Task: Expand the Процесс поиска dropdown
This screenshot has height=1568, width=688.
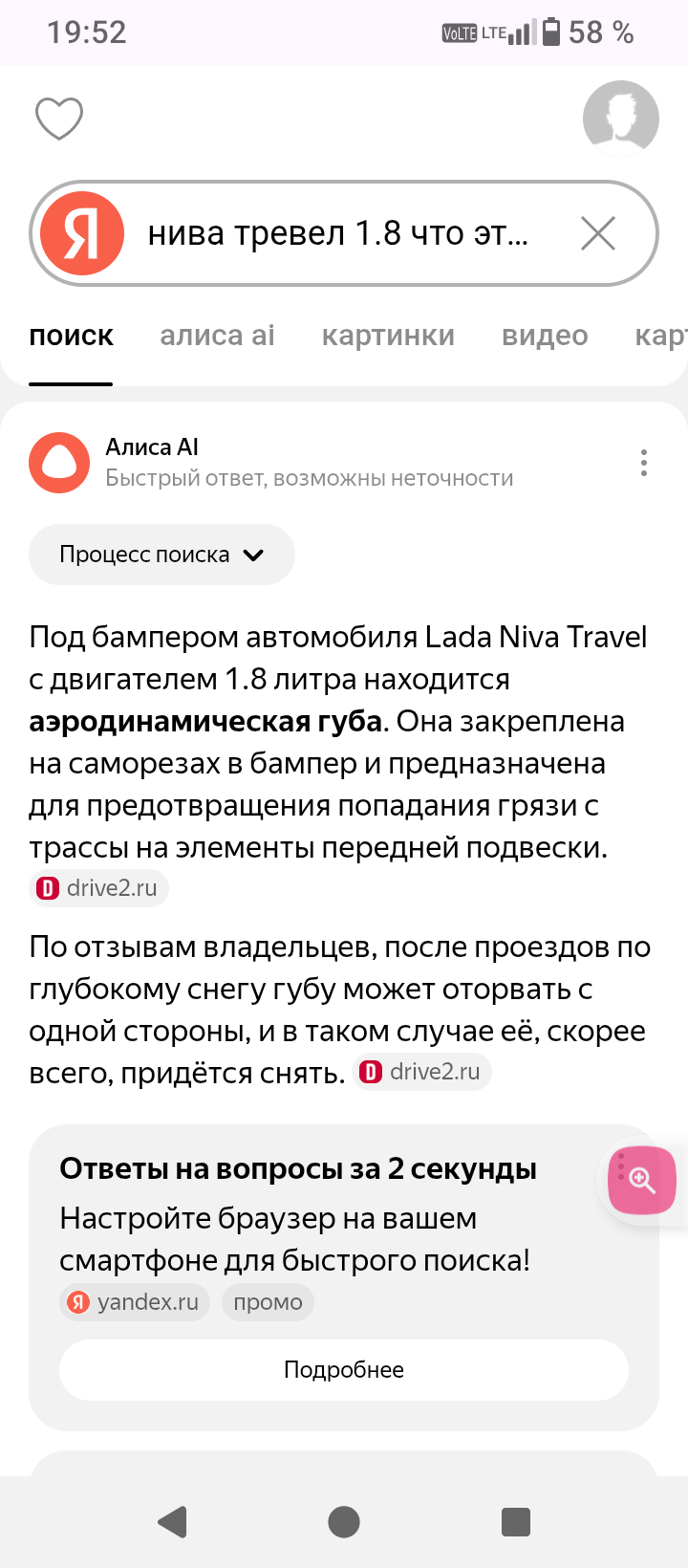Action: 161,555
